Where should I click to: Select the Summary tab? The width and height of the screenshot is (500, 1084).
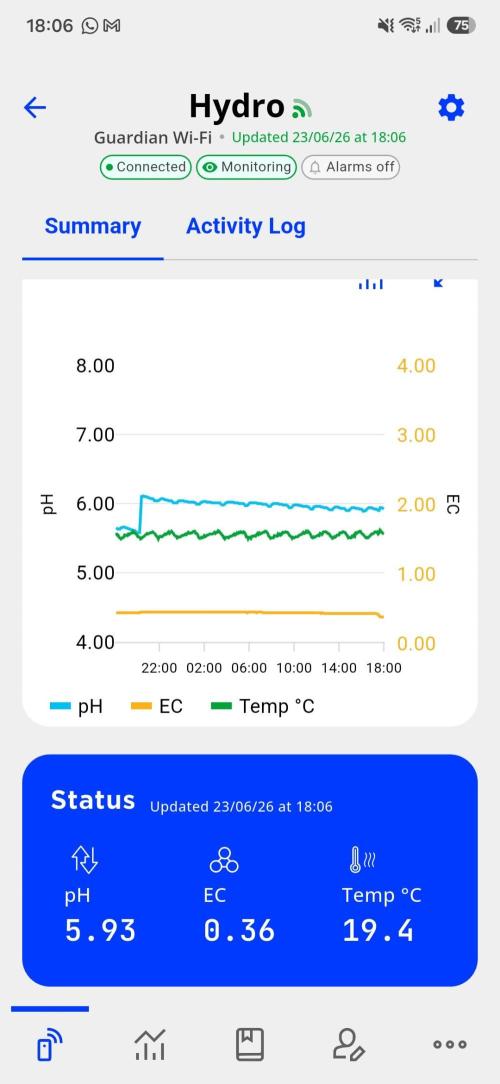[x=93, y=226]
